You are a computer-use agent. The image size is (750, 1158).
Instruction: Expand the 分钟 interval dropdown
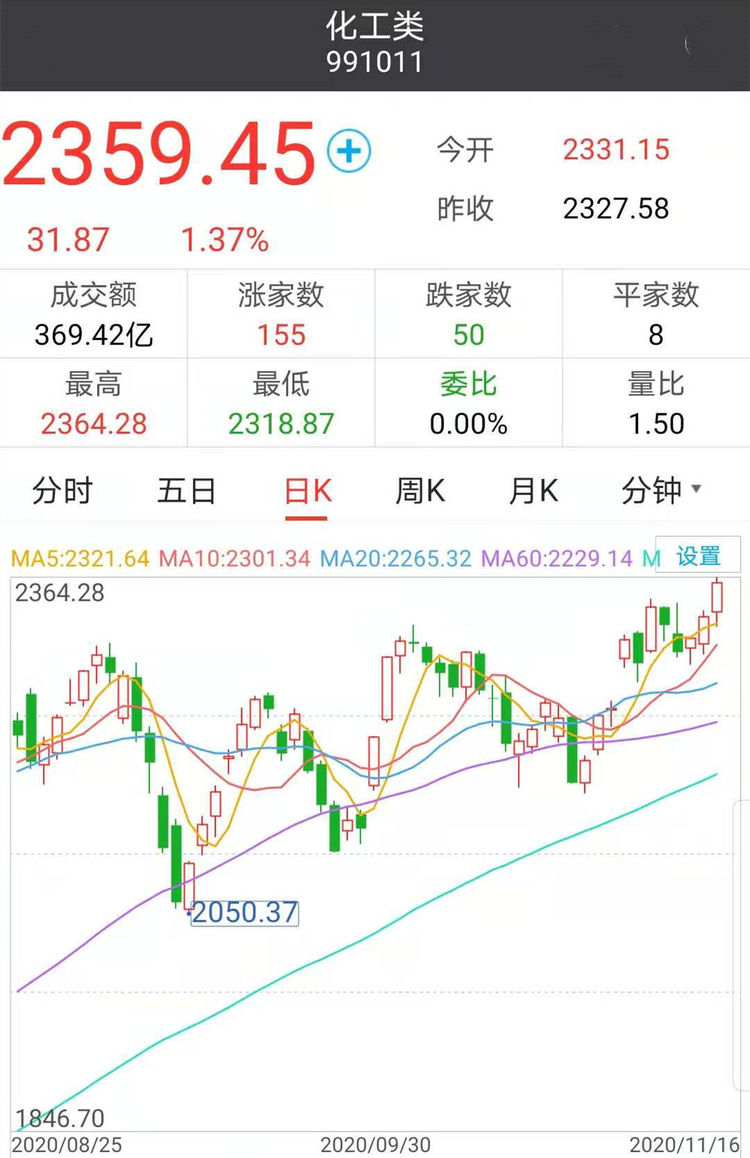662,491
